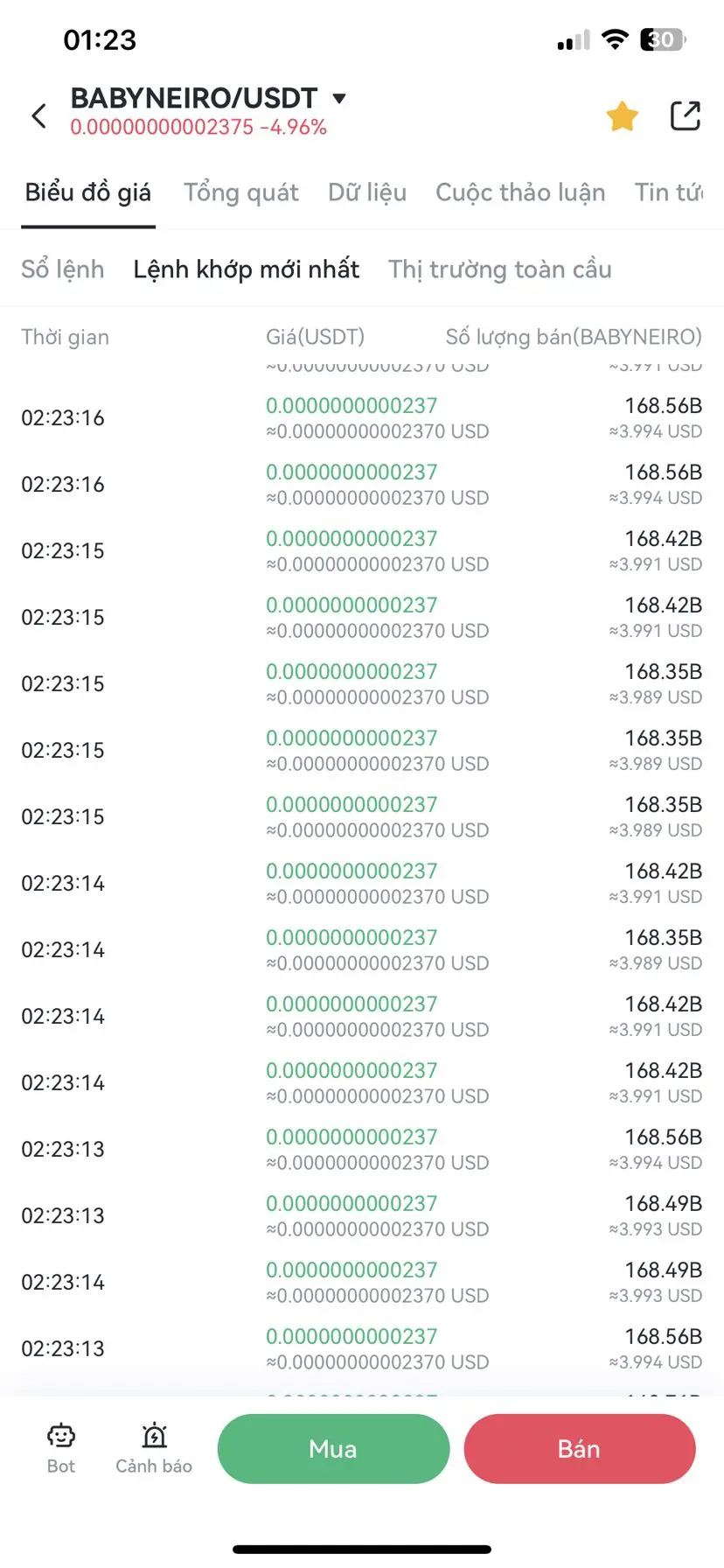Screen dimensions: 724x1568
Task: Open the Dữ liệu tab
Action: point(367,192)
